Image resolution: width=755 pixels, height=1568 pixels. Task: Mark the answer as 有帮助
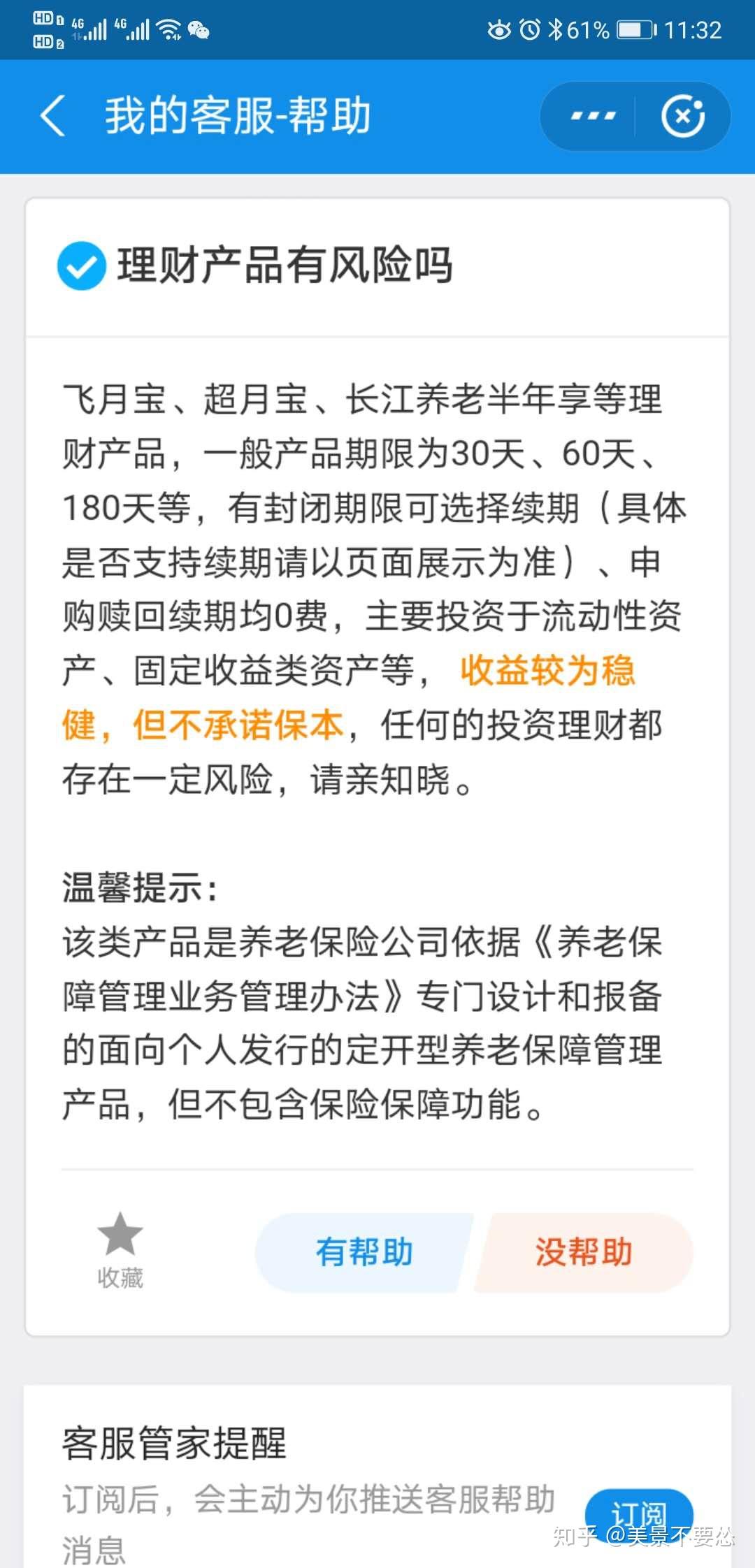coord(364,1252)
